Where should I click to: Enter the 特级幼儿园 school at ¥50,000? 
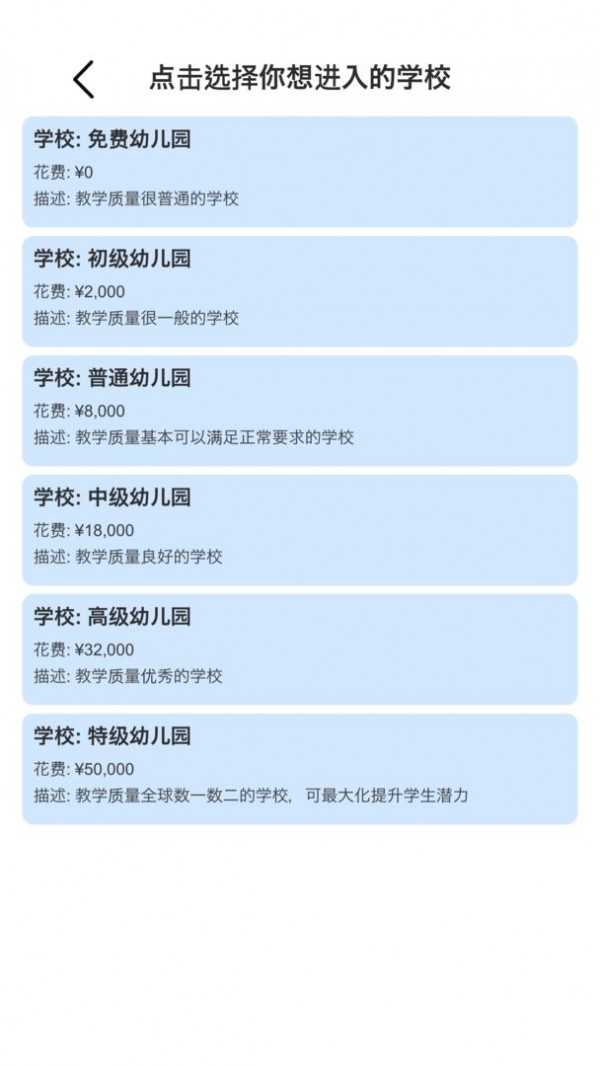click(x=300, y=768)
